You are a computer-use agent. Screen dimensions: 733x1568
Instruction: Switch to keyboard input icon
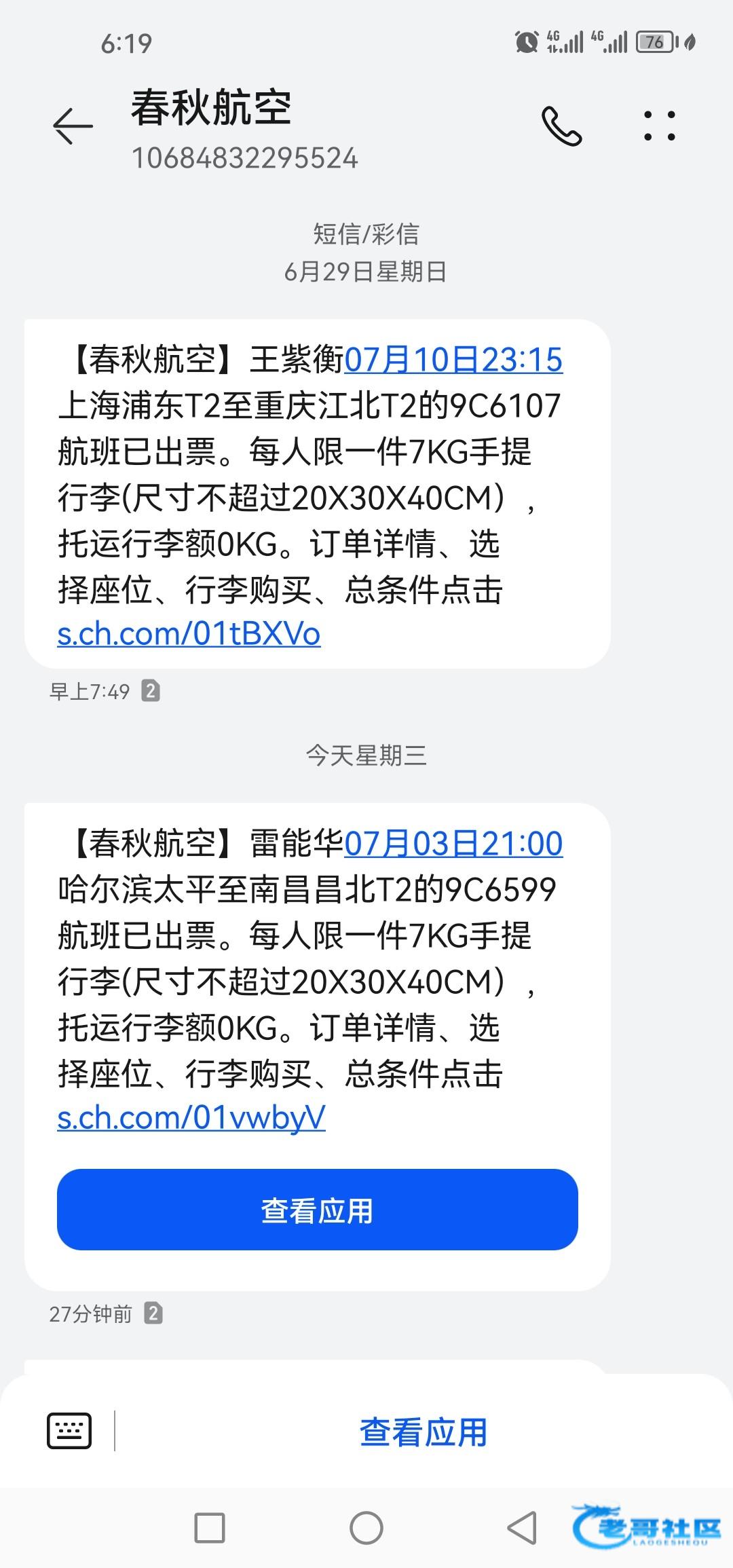coord(69,1430)
